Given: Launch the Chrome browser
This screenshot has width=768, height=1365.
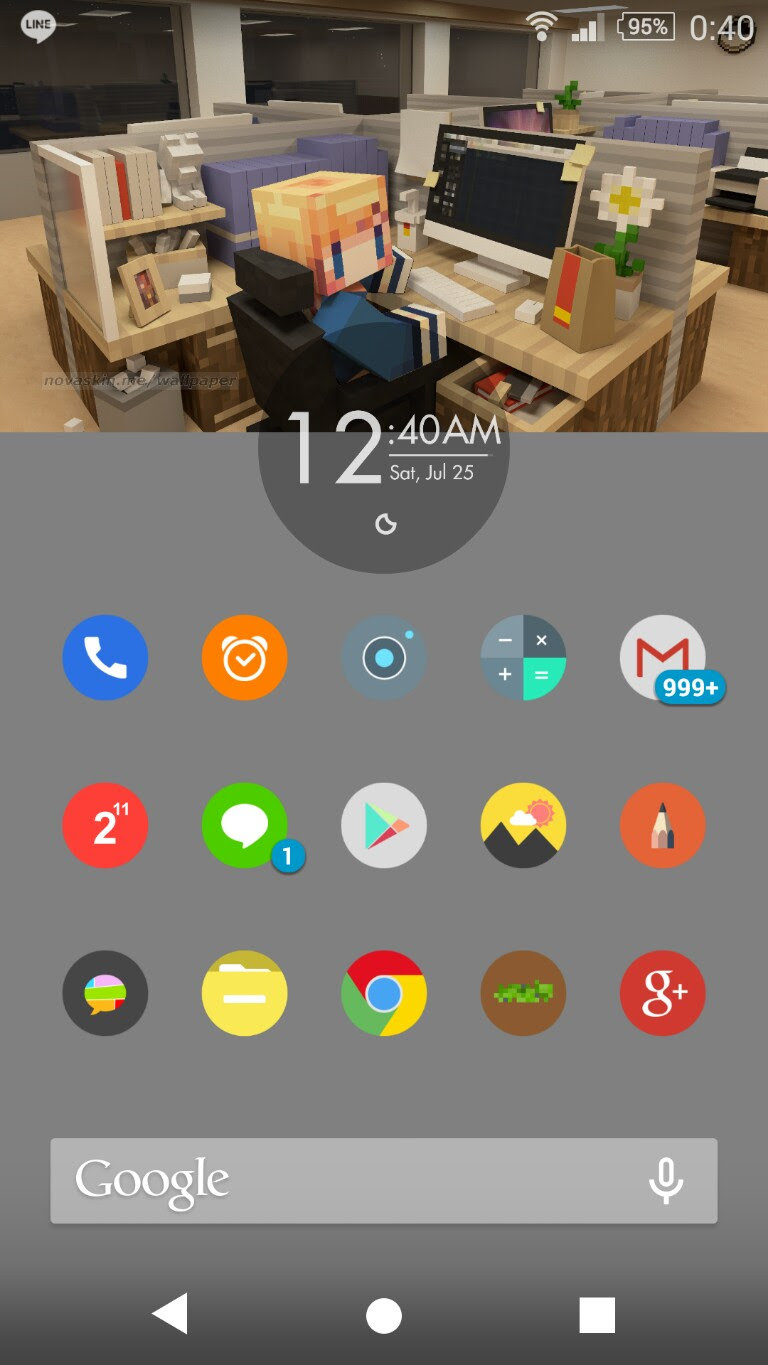Looking at the screenshot, I should pos(384,993).
